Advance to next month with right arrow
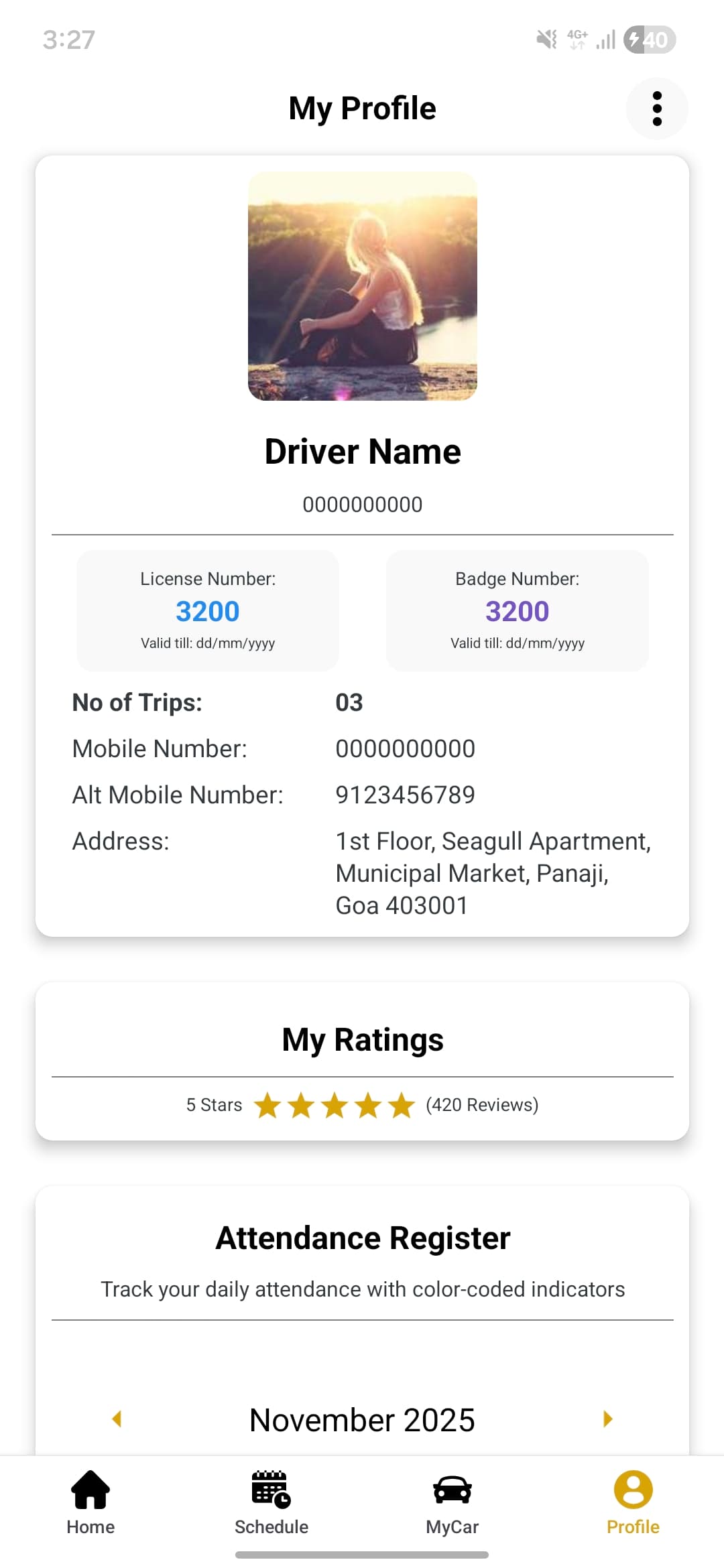The height and width of the screenshot is (1568, 724). click(x=607, y=1419)
